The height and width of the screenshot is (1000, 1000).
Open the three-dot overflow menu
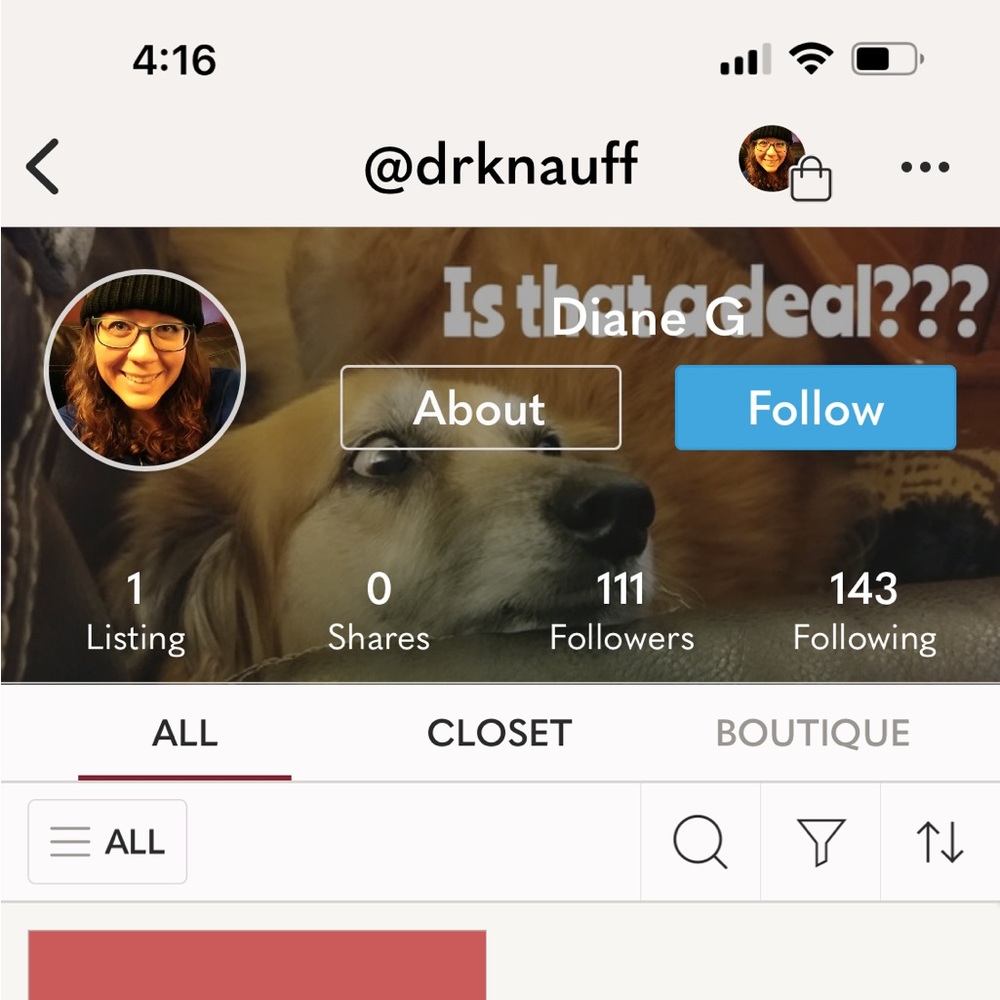coord(925,167)
